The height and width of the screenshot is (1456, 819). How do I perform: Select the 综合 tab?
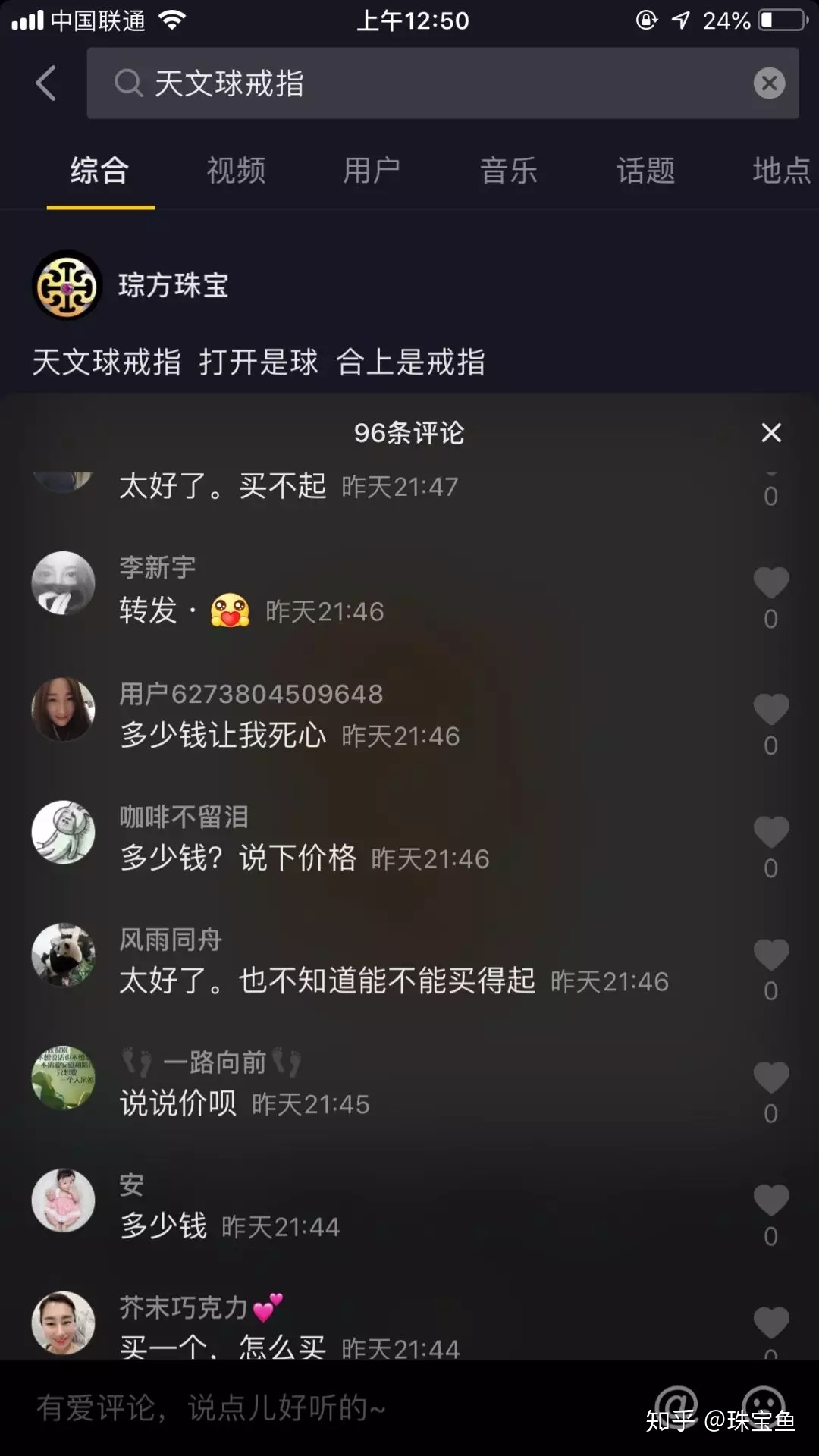[99, 171]
